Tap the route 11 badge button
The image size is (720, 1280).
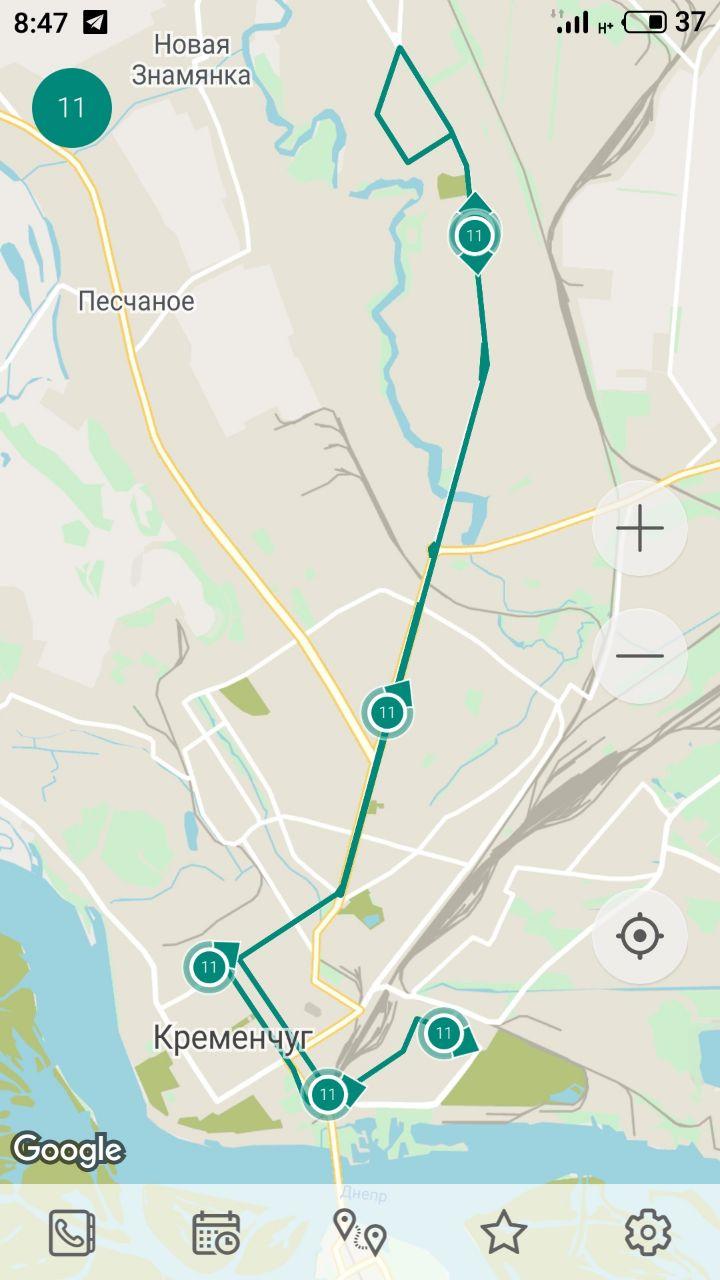coord(71,108)
